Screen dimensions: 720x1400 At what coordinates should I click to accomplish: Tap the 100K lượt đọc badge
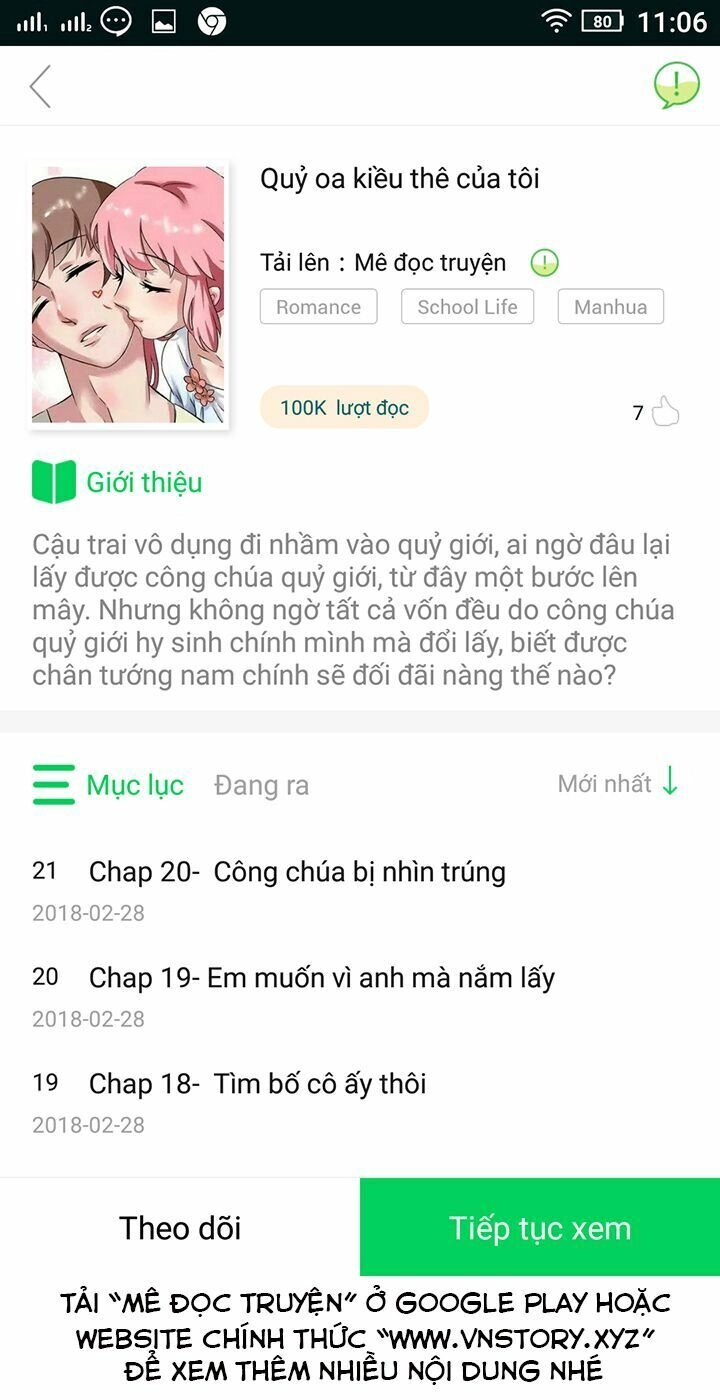344,409
